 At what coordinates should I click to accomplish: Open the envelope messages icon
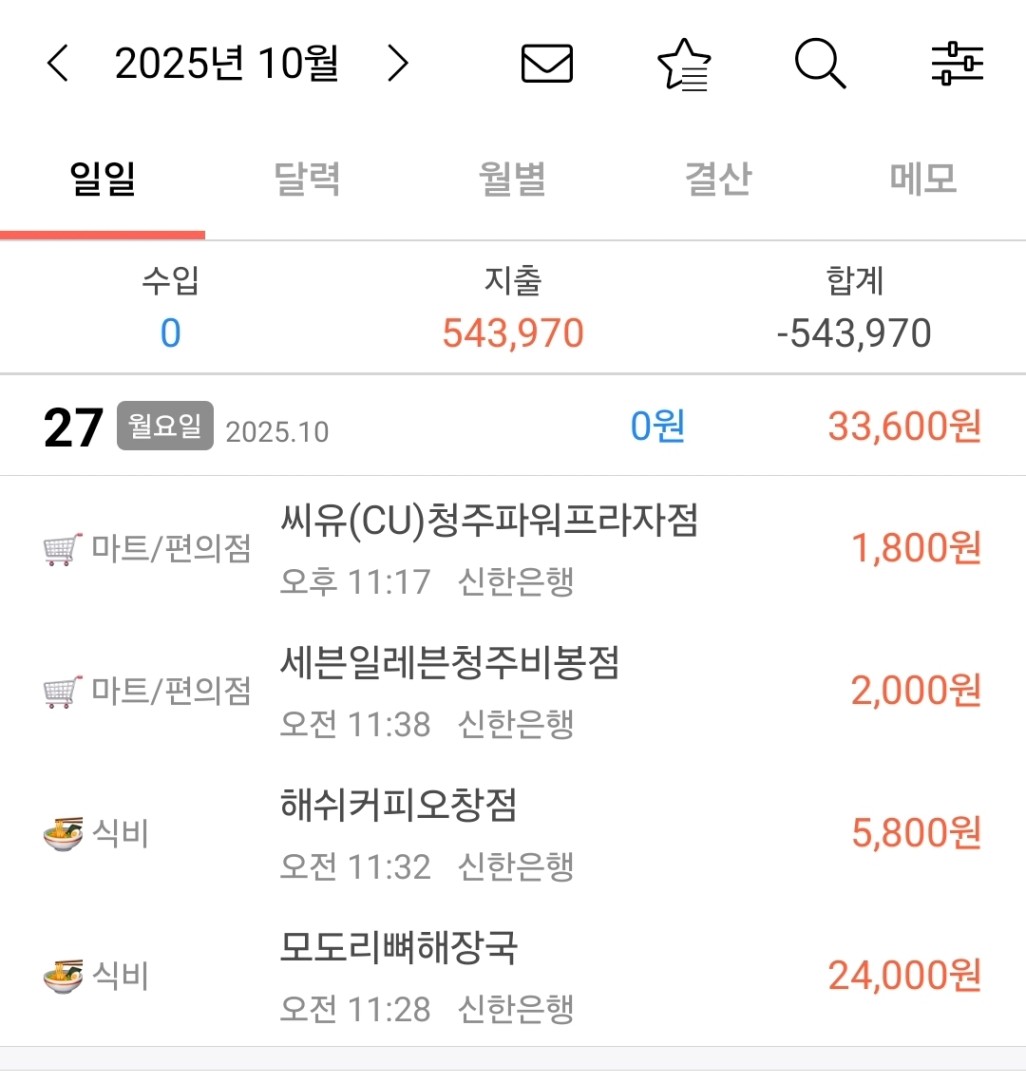tap(547, 64)
